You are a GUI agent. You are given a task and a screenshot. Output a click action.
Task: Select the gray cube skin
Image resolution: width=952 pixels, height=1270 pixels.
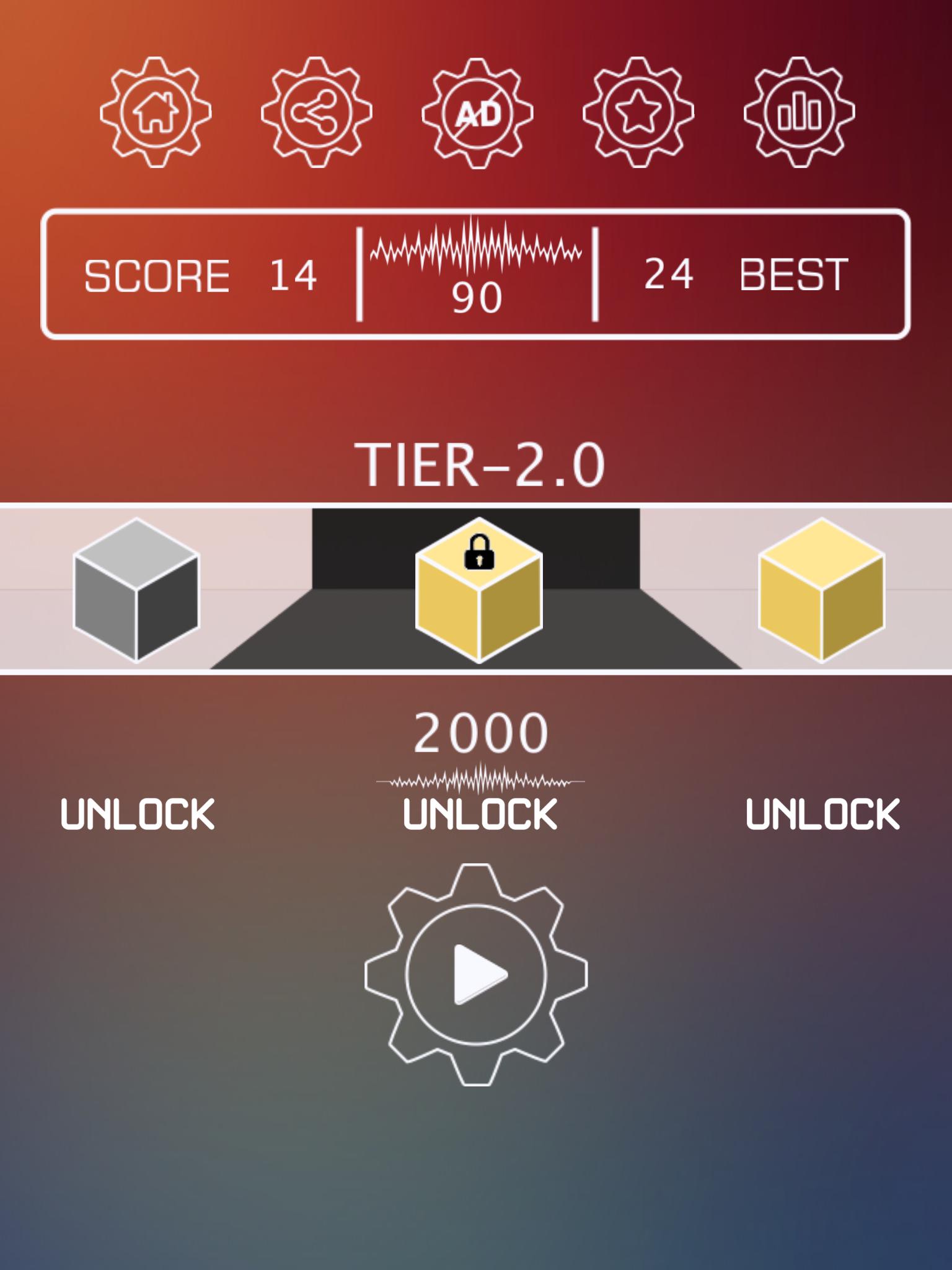click(136, 590)
